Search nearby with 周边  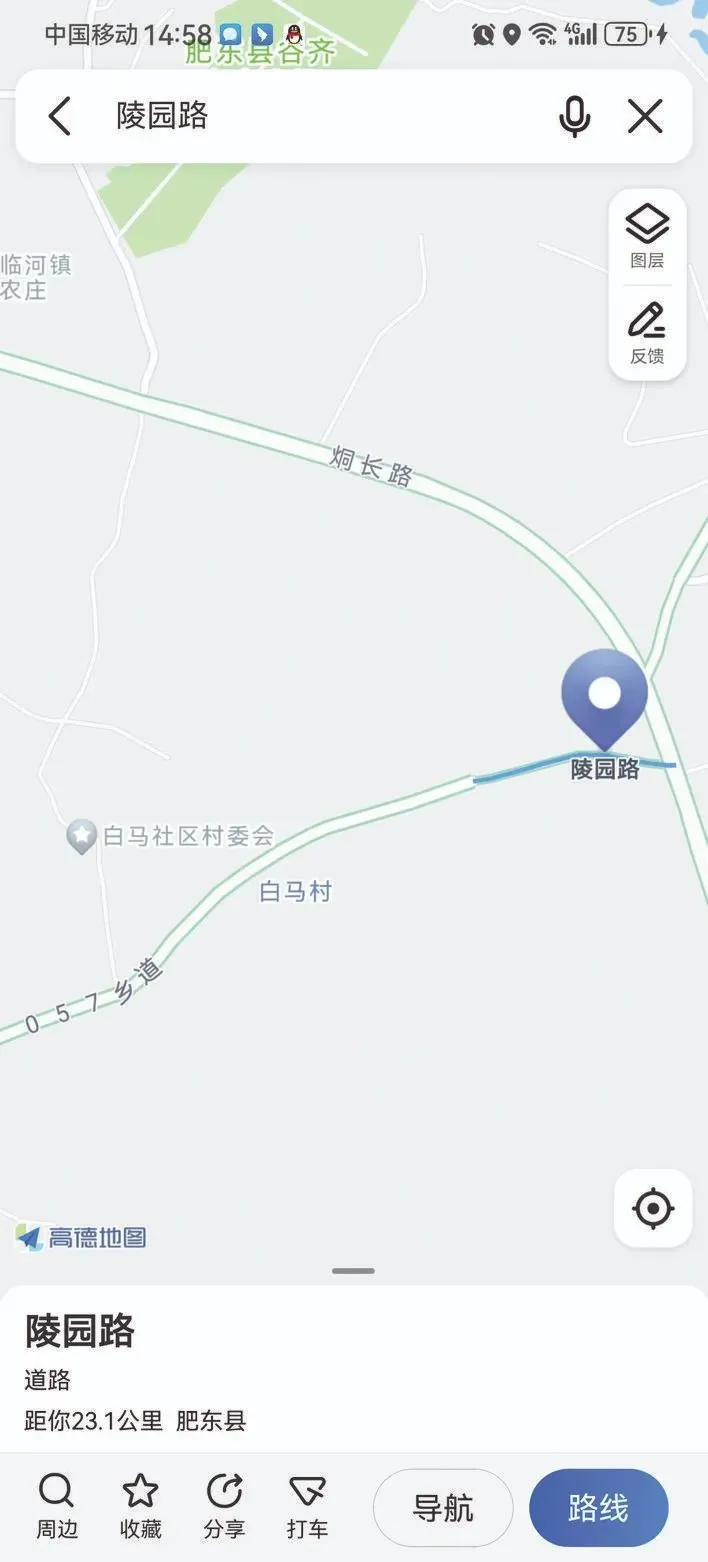pos(56,1506)
